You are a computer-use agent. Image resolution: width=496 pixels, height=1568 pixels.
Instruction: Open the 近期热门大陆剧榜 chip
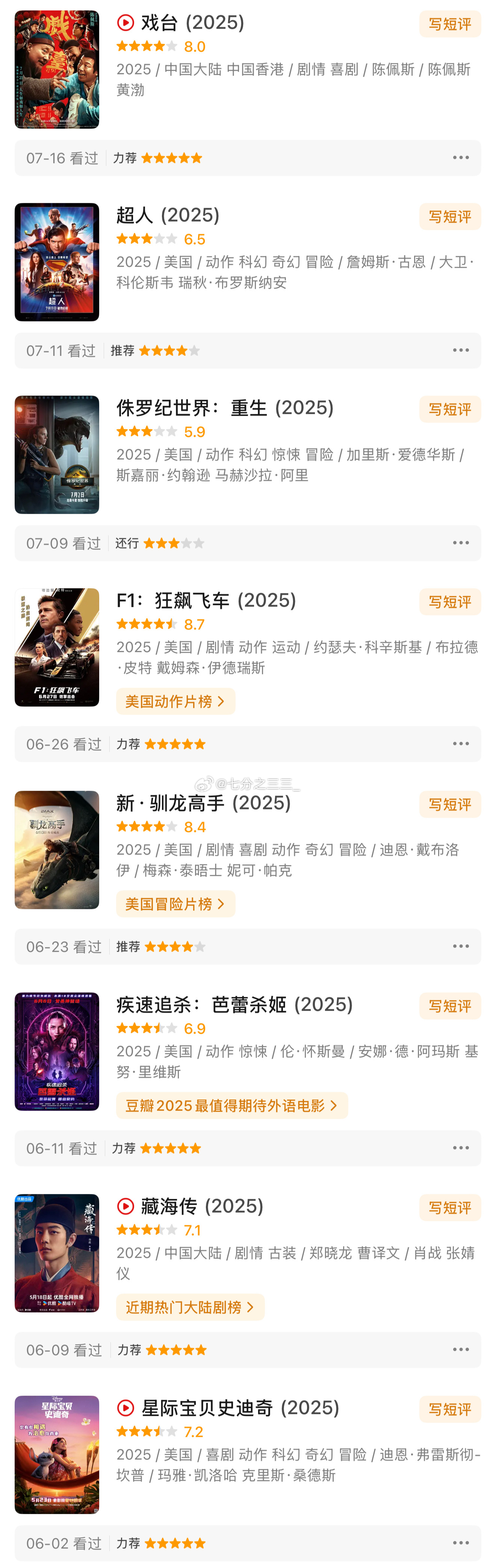190,1307
